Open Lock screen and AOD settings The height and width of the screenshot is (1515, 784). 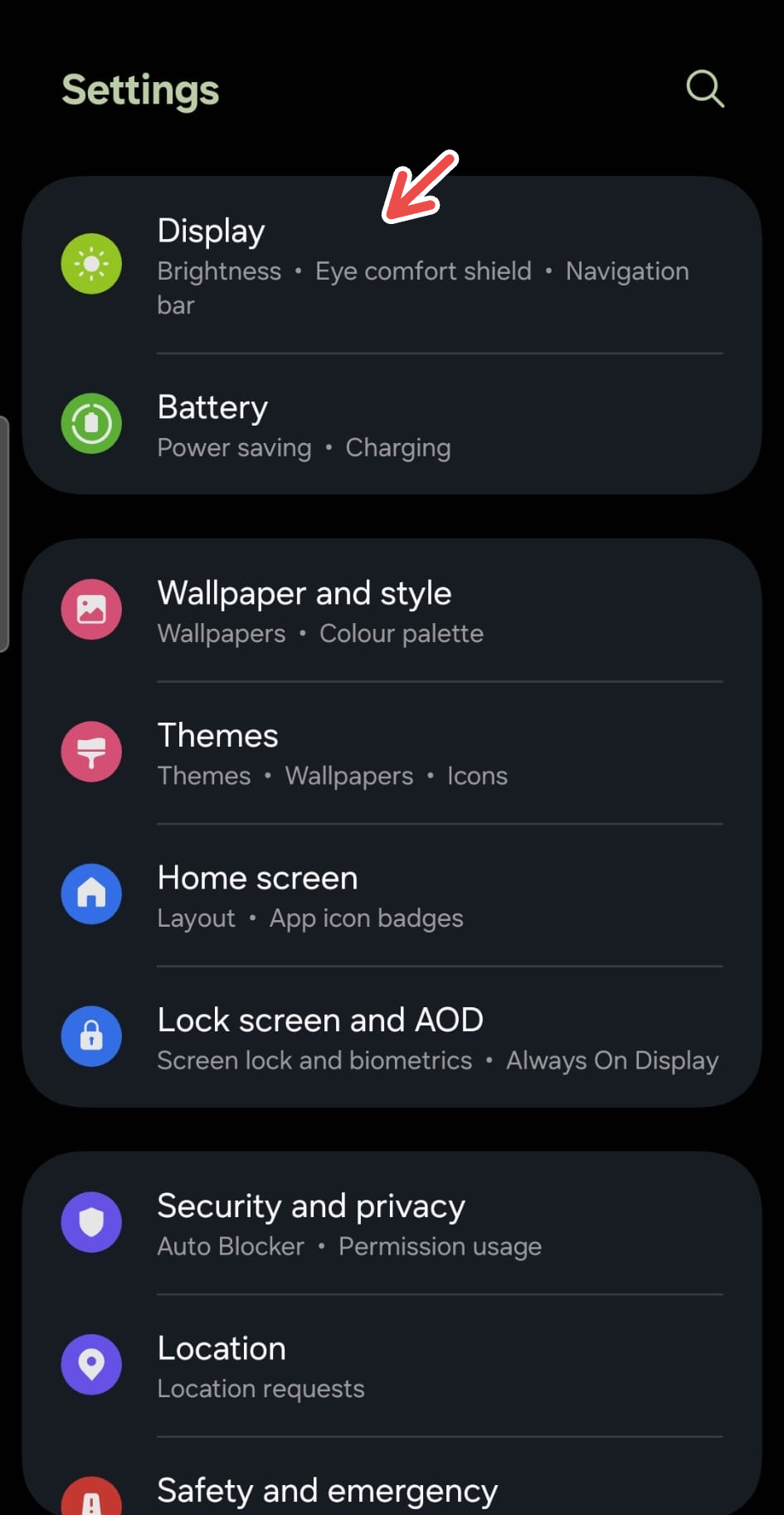[320, 1020]
